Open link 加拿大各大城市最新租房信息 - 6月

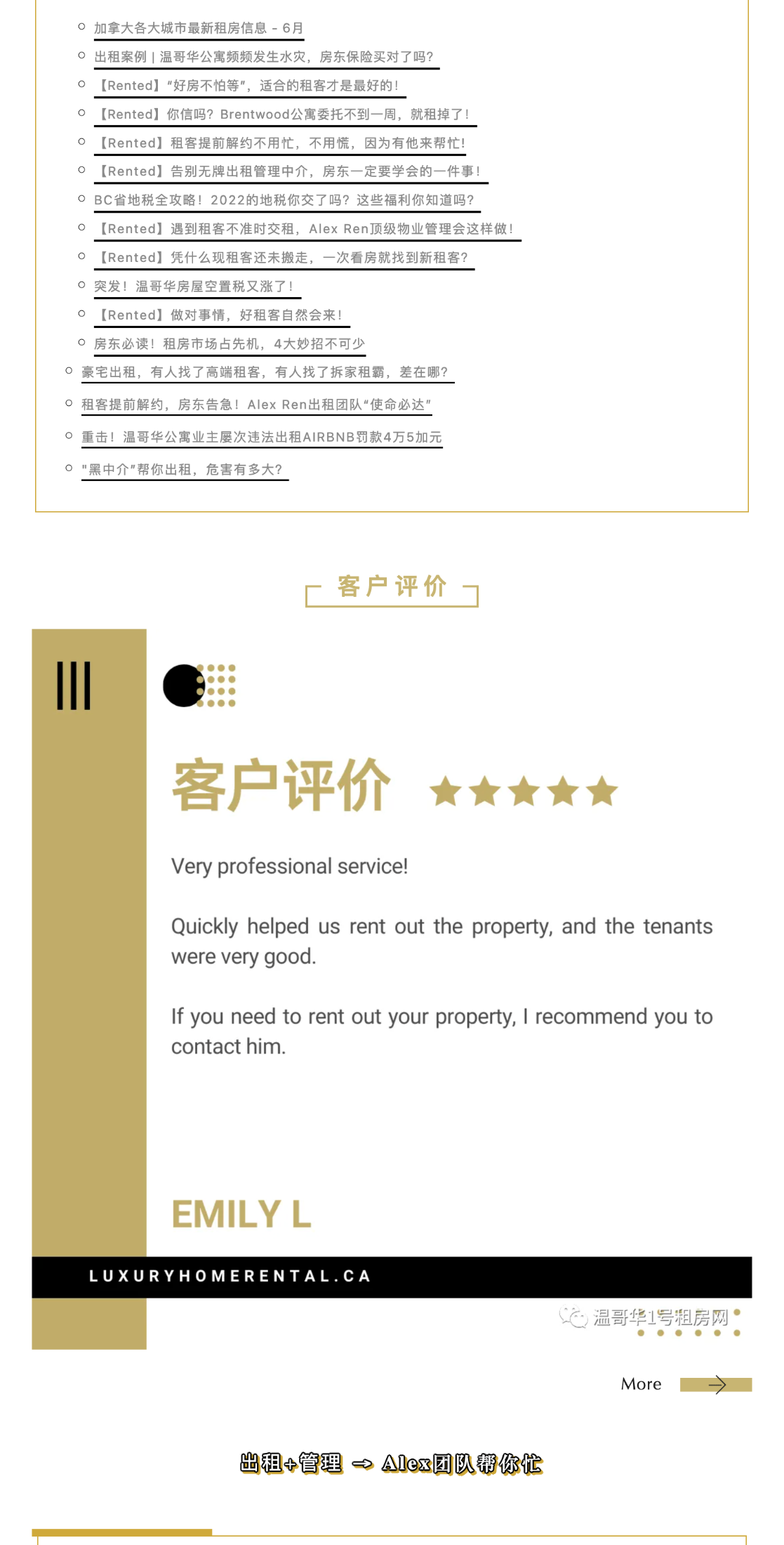coord(199,29)
